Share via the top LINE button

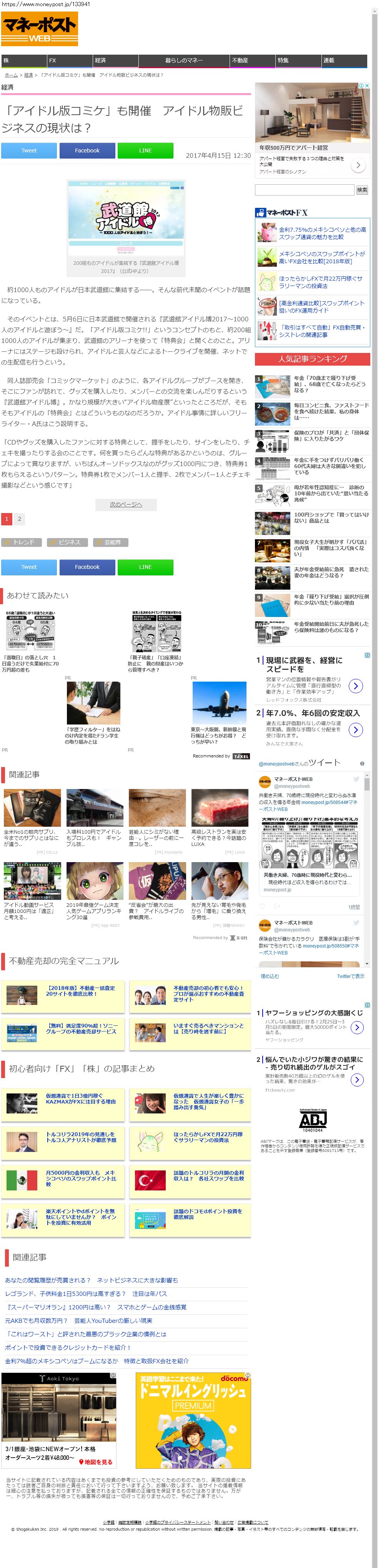point(145,150)
